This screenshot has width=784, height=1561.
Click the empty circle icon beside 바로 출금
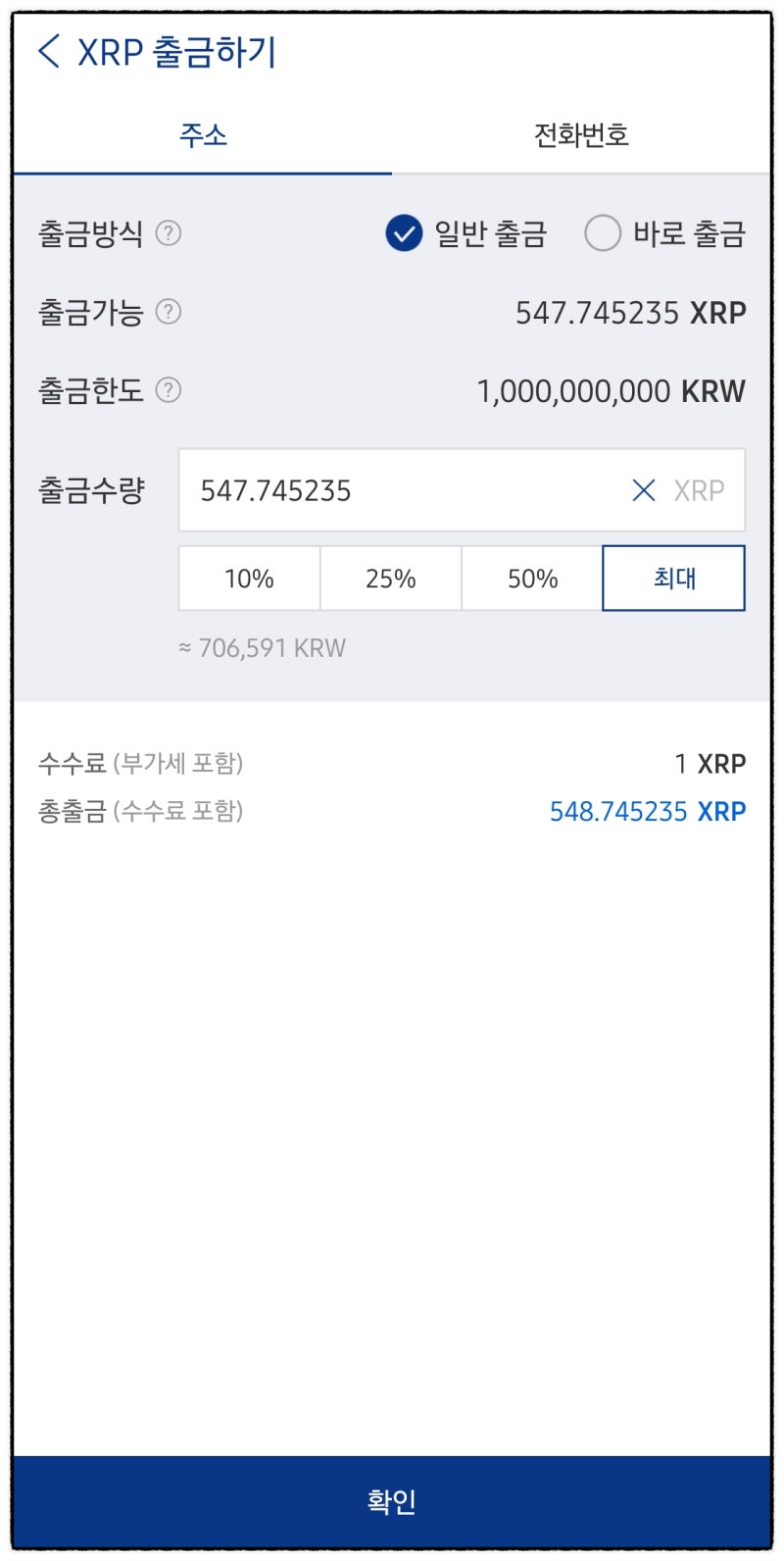[603, 233]
